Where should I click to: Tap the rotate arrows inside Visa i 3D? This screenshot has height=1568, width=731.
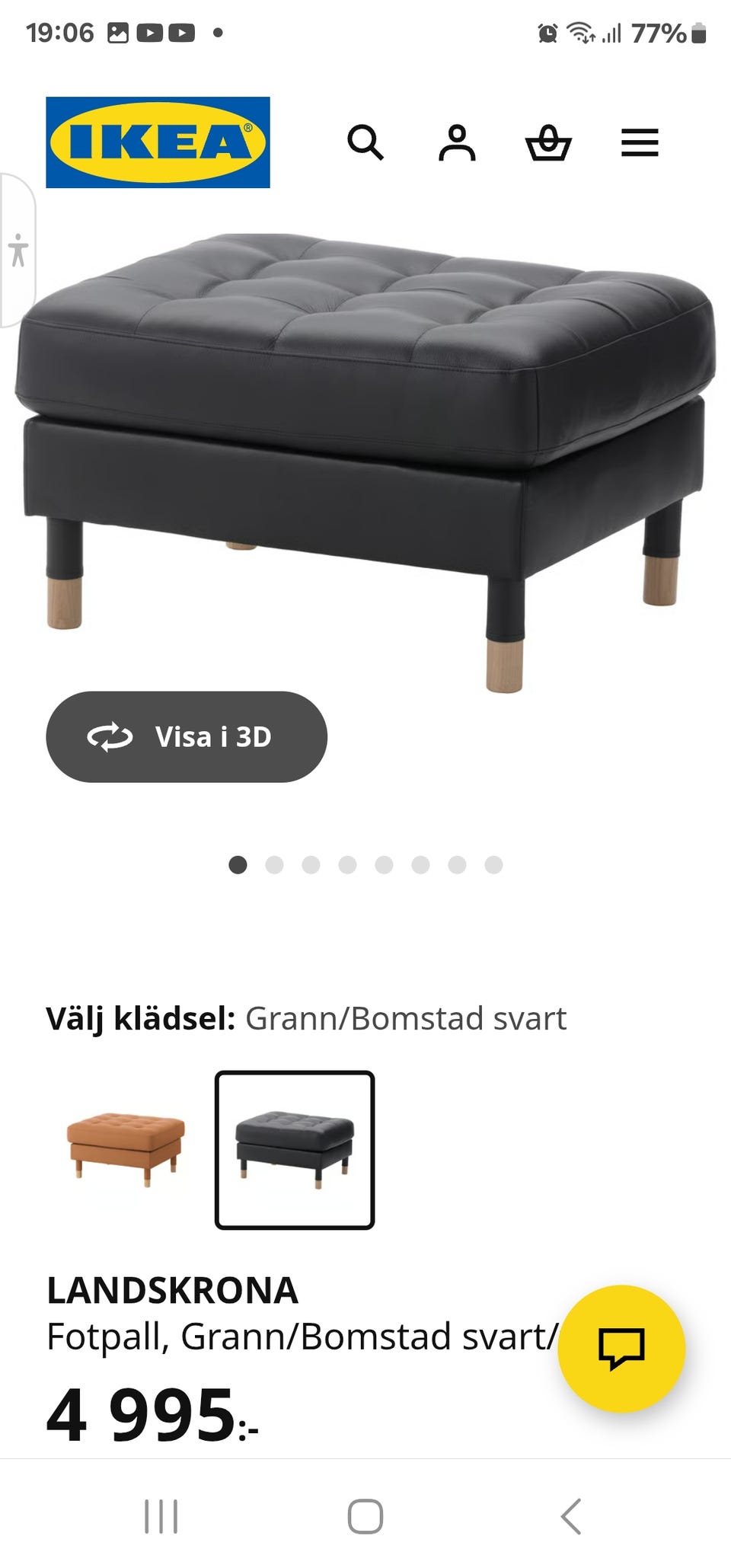click(111, 736)
